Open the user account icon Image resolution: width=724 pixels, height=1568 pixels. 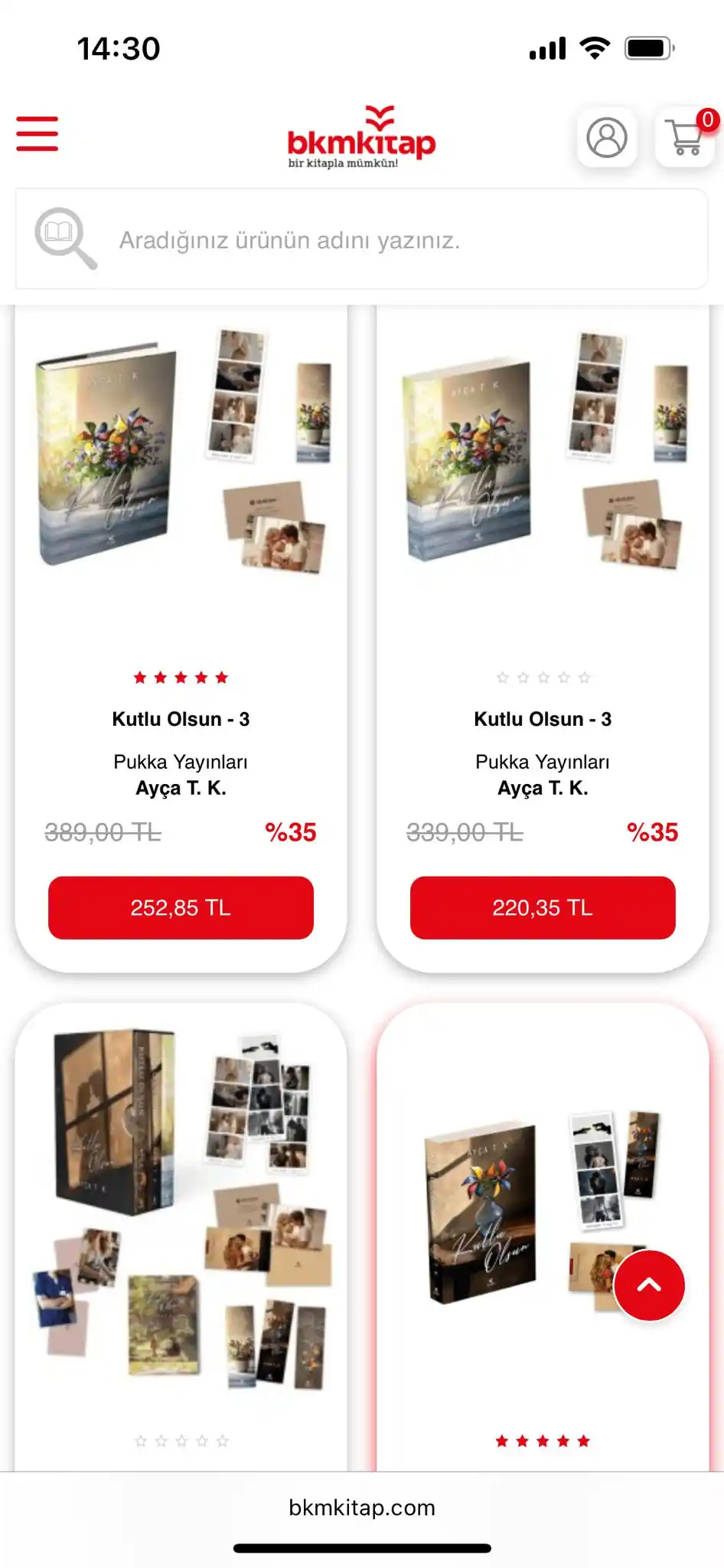click(x=606, y=138)
